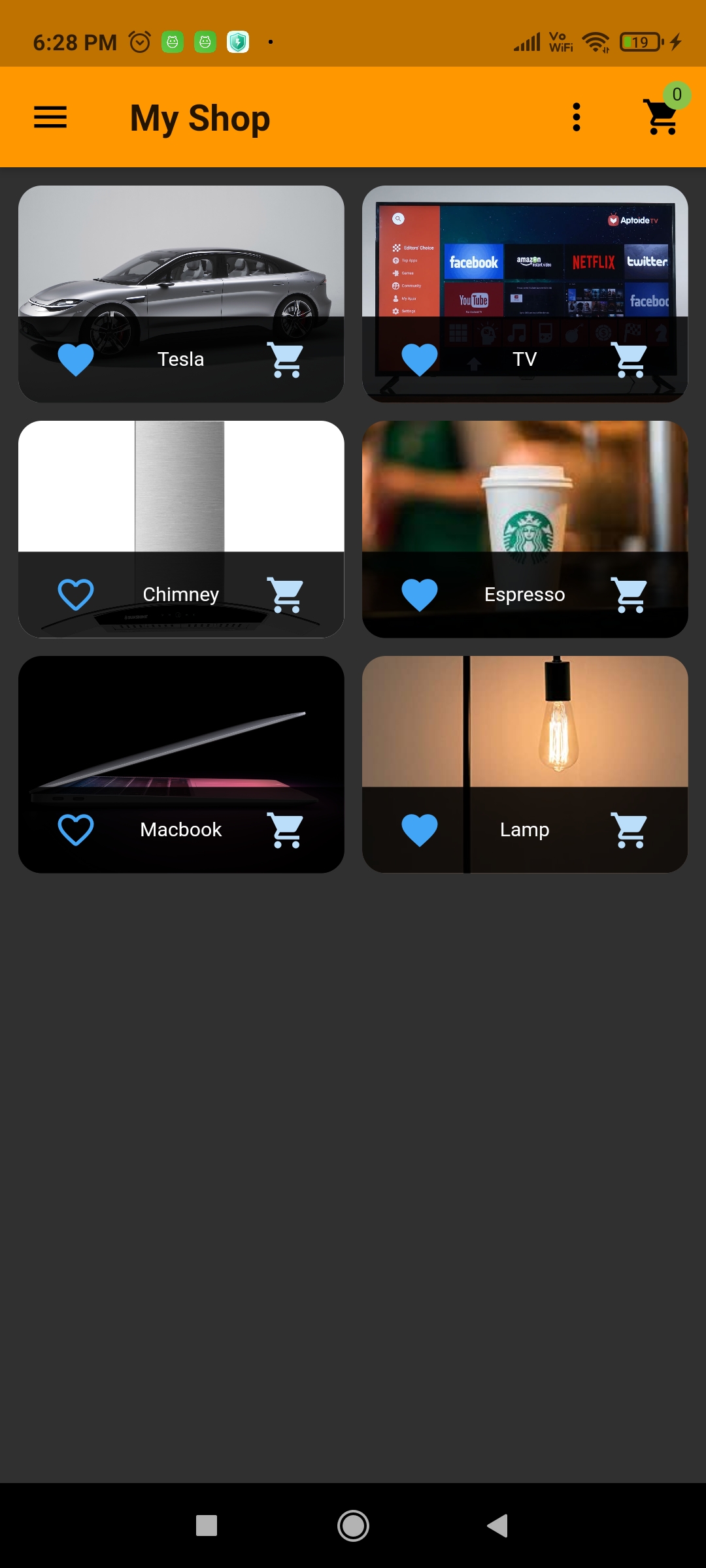
Task: Open the Espresso product image
Action: click(x=525, y=497)
